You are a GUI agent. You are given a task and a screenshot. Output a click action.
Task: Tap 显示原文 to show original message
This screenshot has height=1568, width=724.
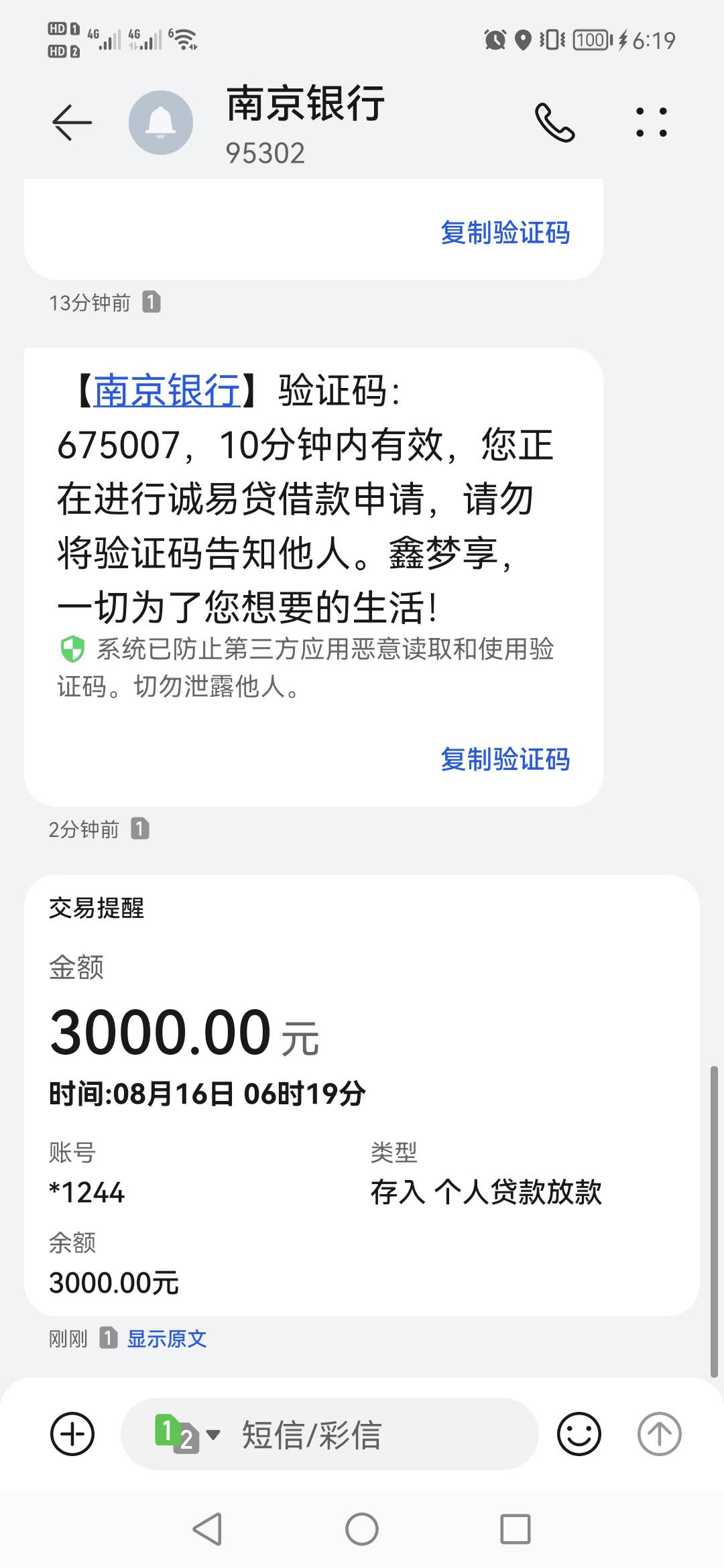point(167,1339)
